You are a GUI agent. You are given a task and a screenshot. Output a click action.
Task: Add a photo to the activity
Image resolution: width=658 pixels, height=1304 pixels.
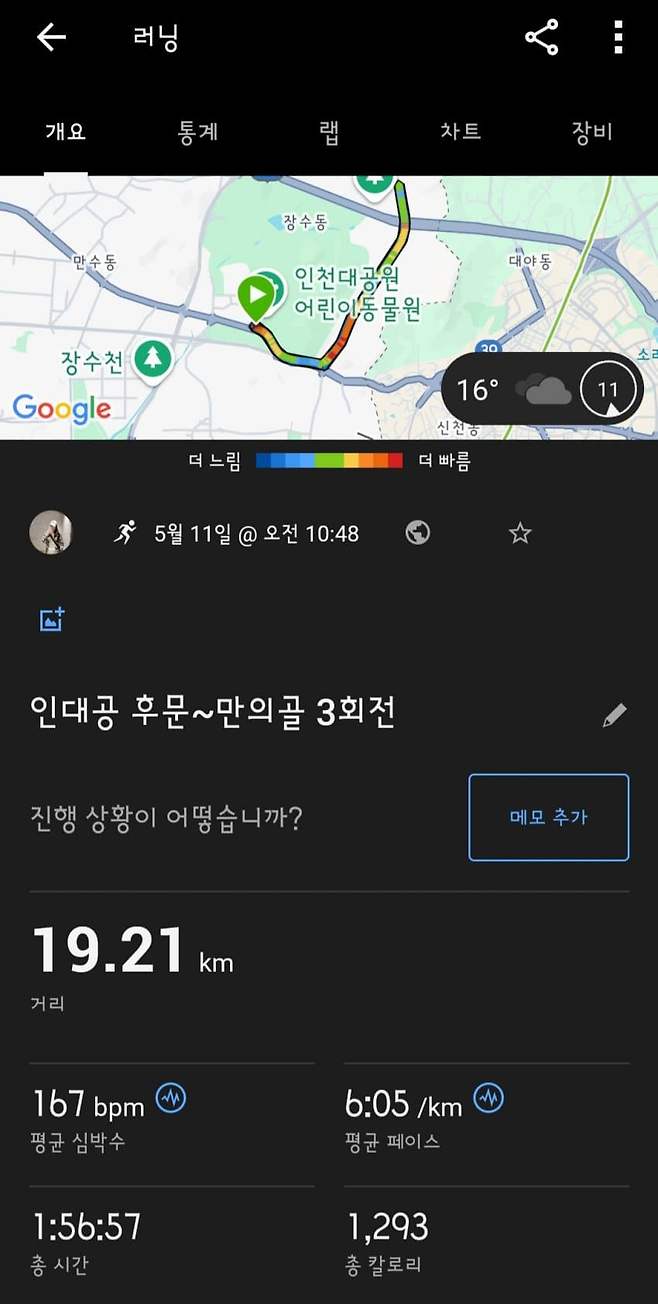[52, 620]
